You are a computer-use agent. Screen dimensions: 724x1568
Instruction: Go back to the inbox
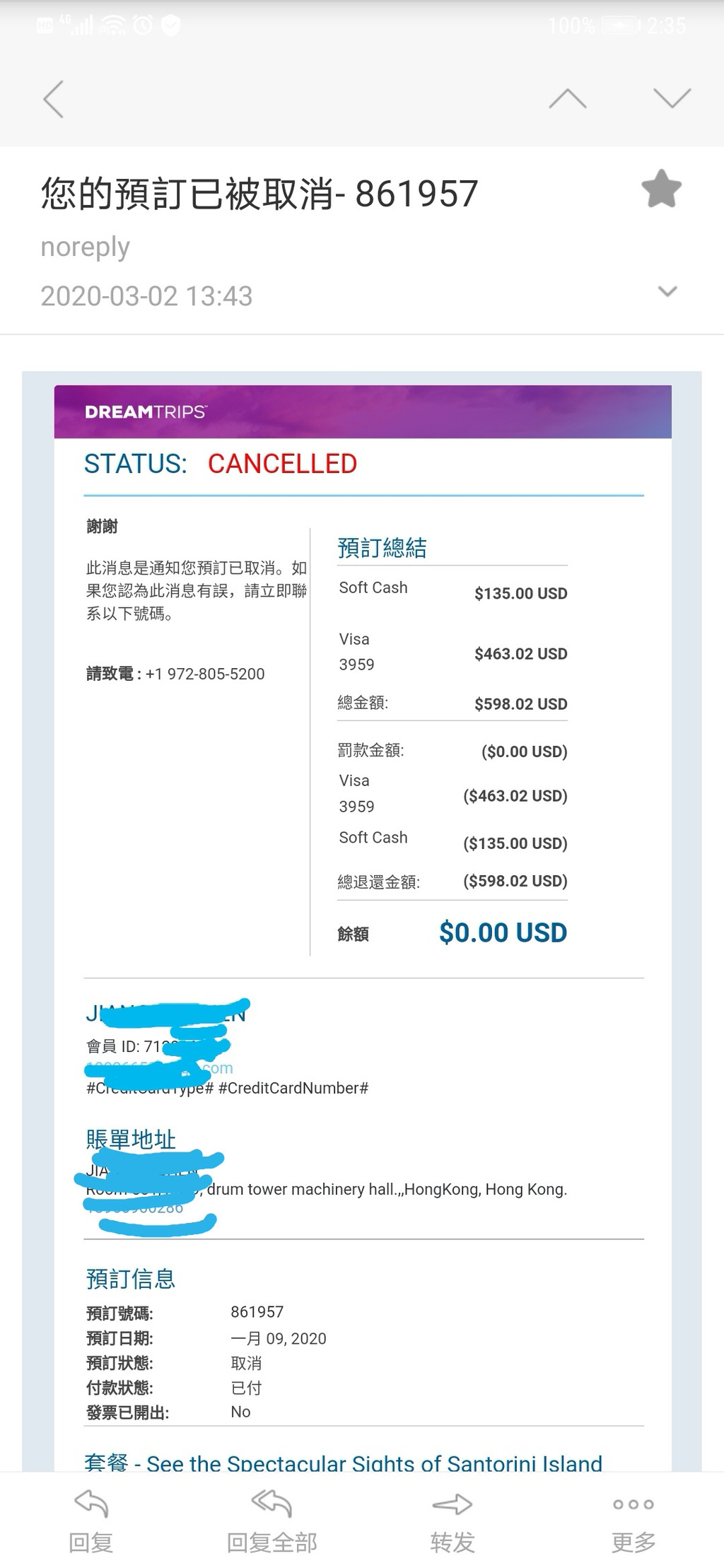[x=54, y=98]
